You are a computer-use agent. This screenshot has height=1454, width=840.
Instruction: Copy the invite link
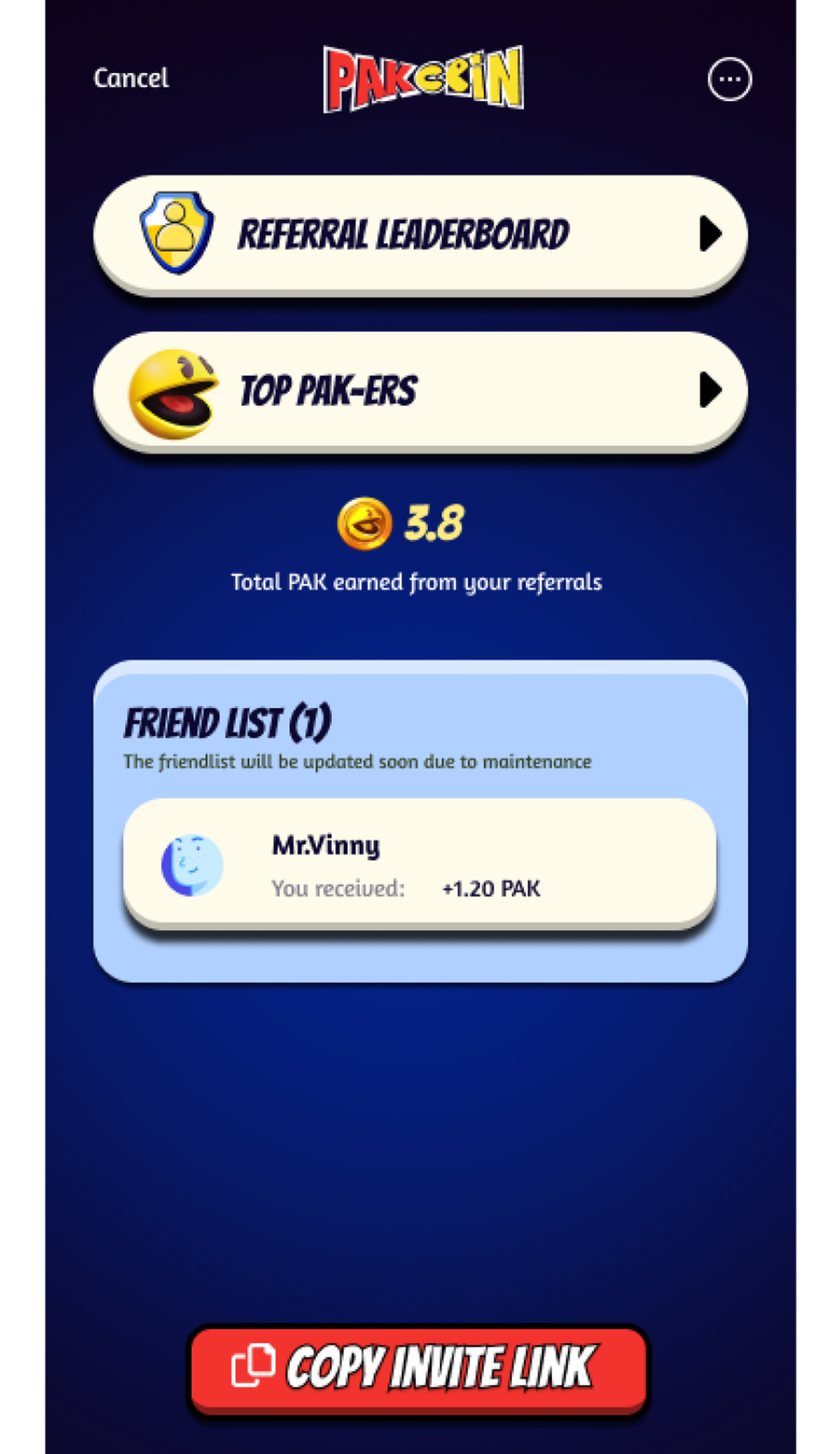(x=418, y=1367)
